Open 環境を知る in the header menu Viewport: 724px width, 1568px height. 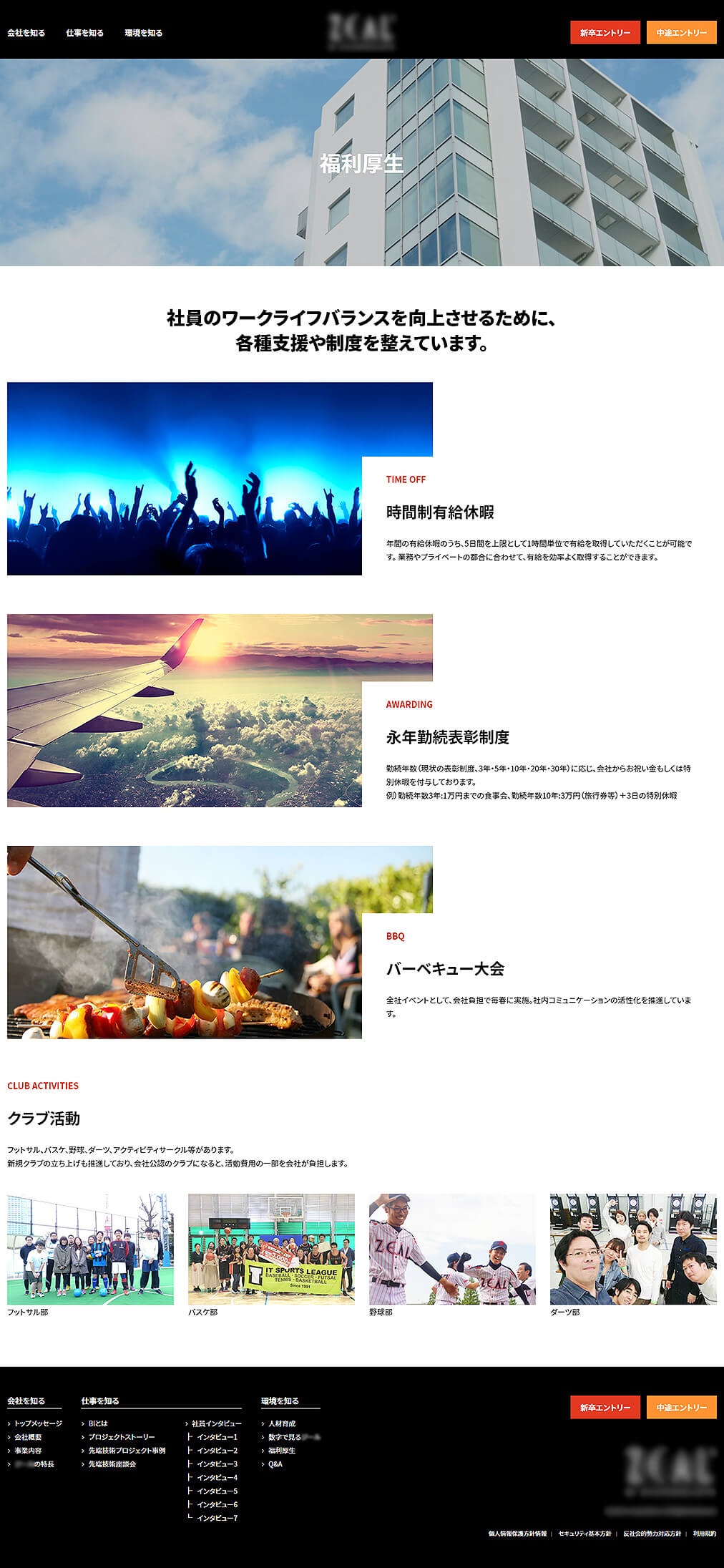(143, 33)
